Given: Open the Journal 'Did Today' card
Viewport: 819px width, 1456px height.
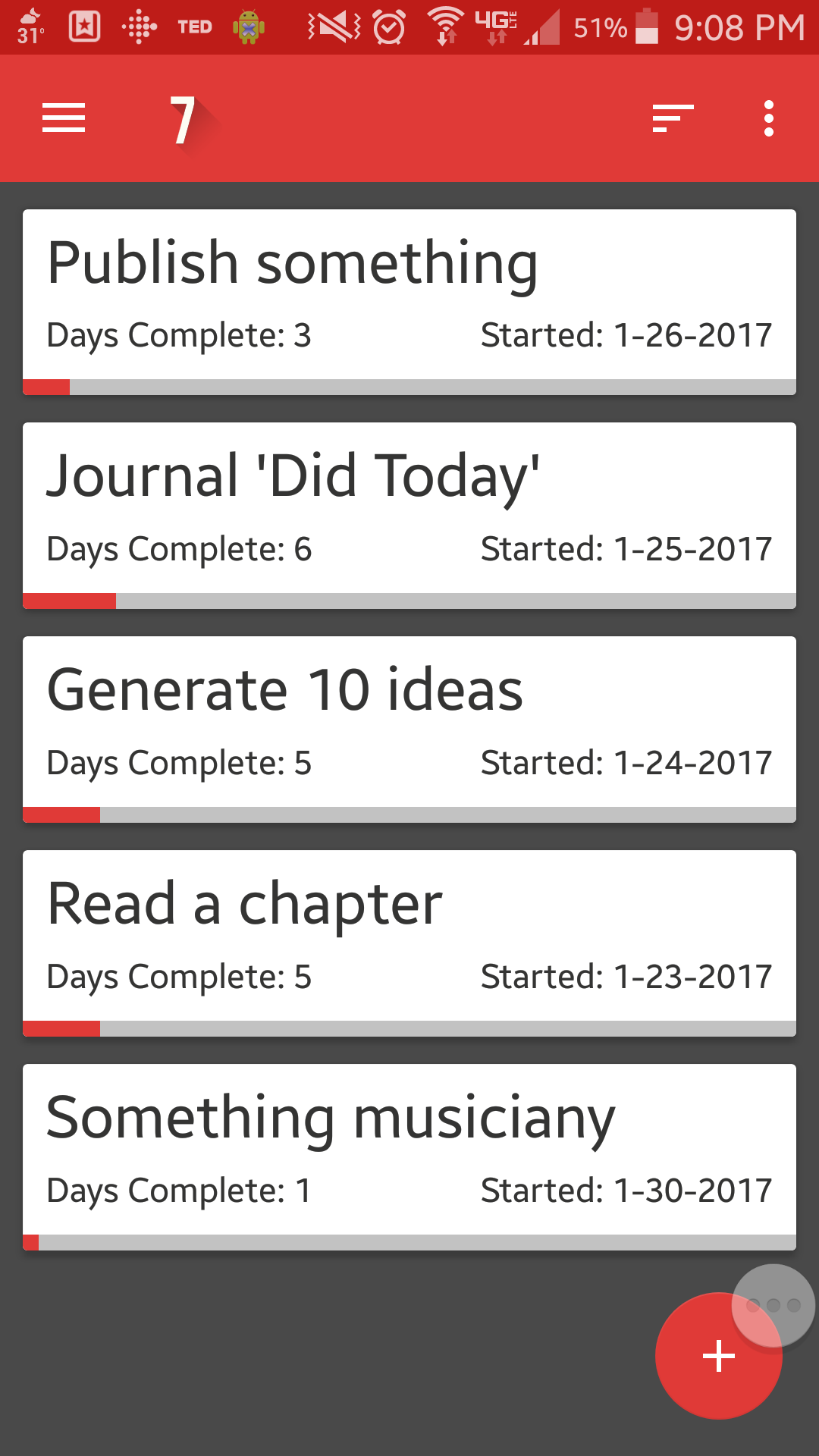Looking at the screenshot, I should [x=409, y=516].
